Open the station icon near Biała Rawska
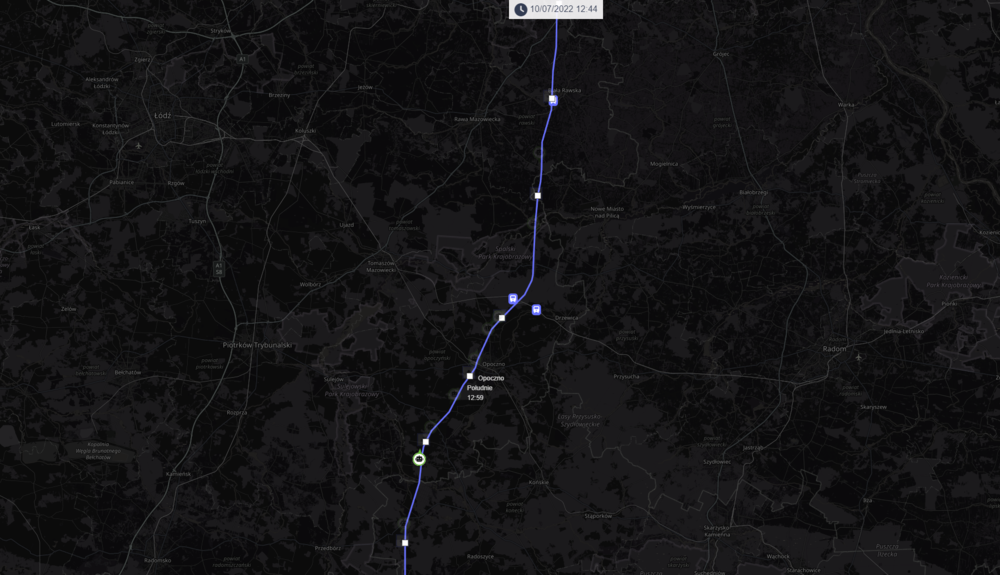Image resolution: width=1000 pixels, height=575 pixels. pyautogui.click(x=552, y=100)
